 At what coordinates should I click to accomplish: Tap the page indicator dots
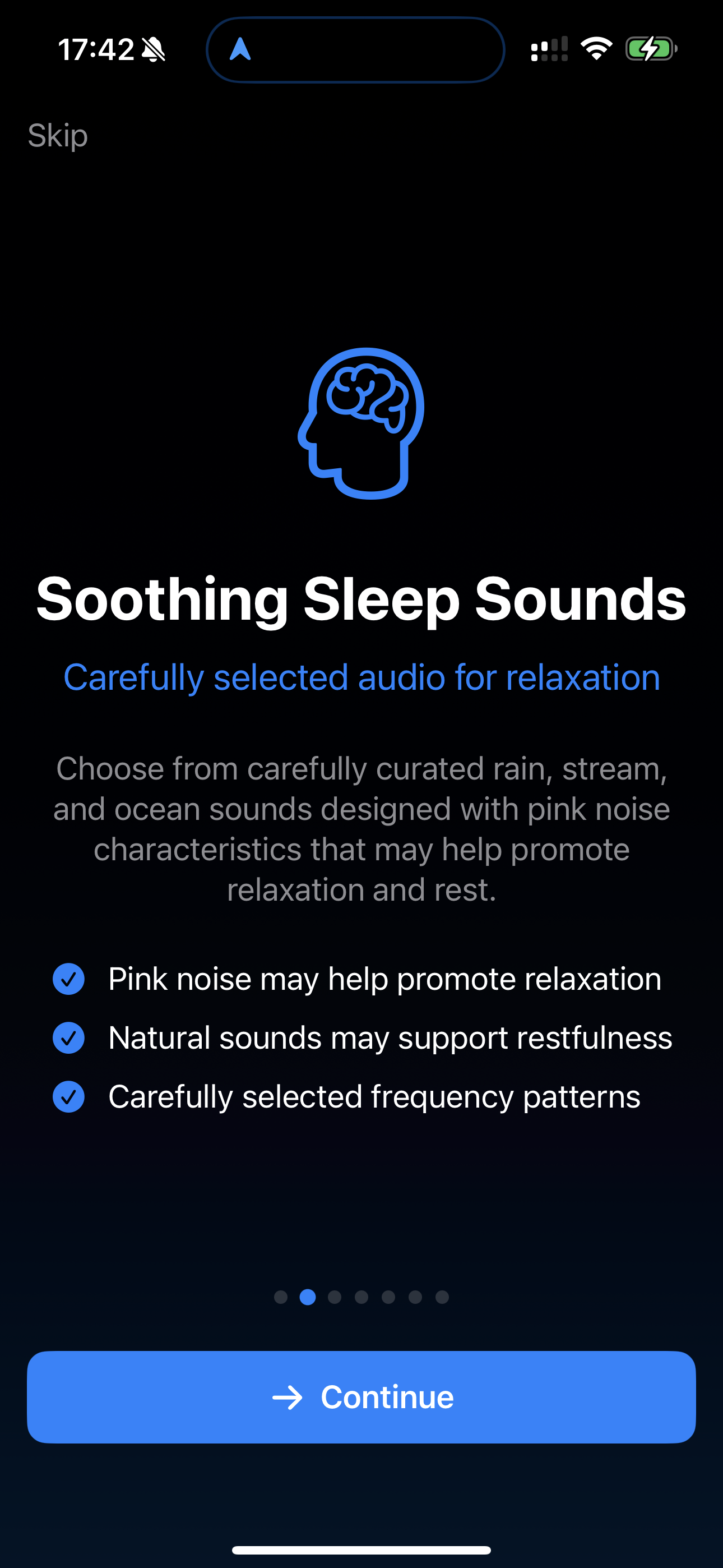[361, 1297]
